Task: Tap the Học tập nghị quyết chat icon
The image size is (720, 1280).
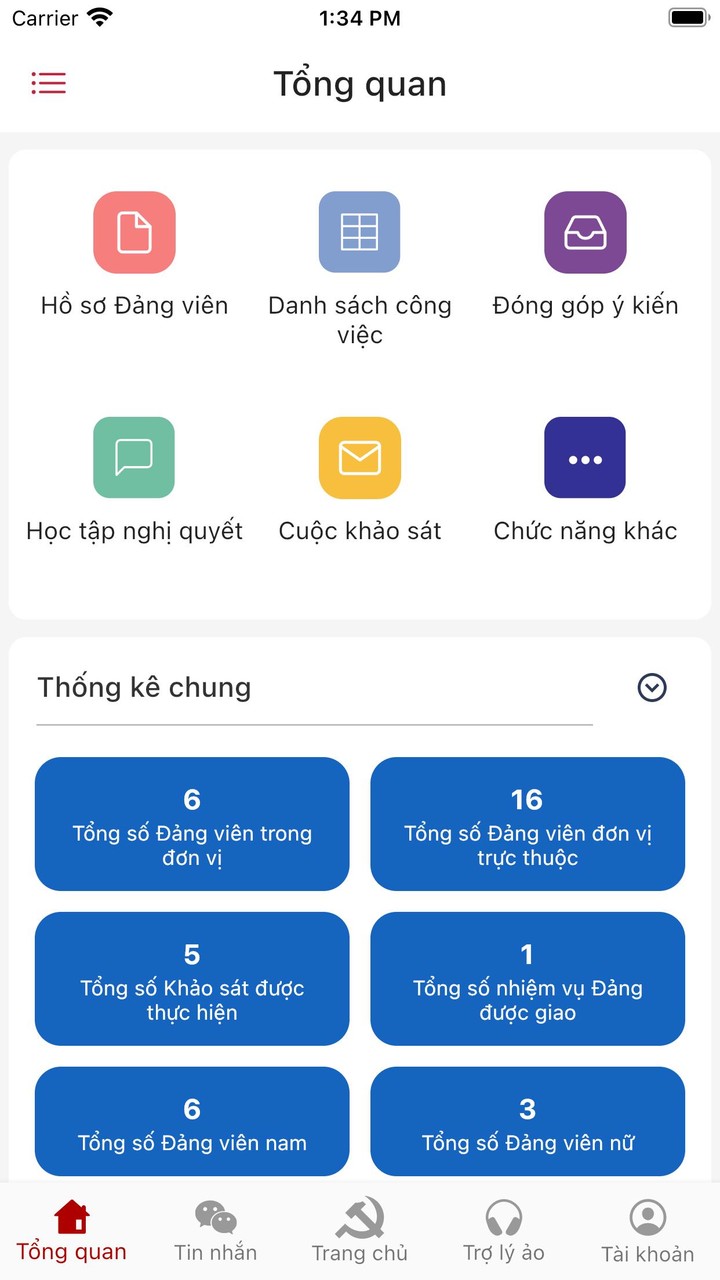Action: (134, 457)
